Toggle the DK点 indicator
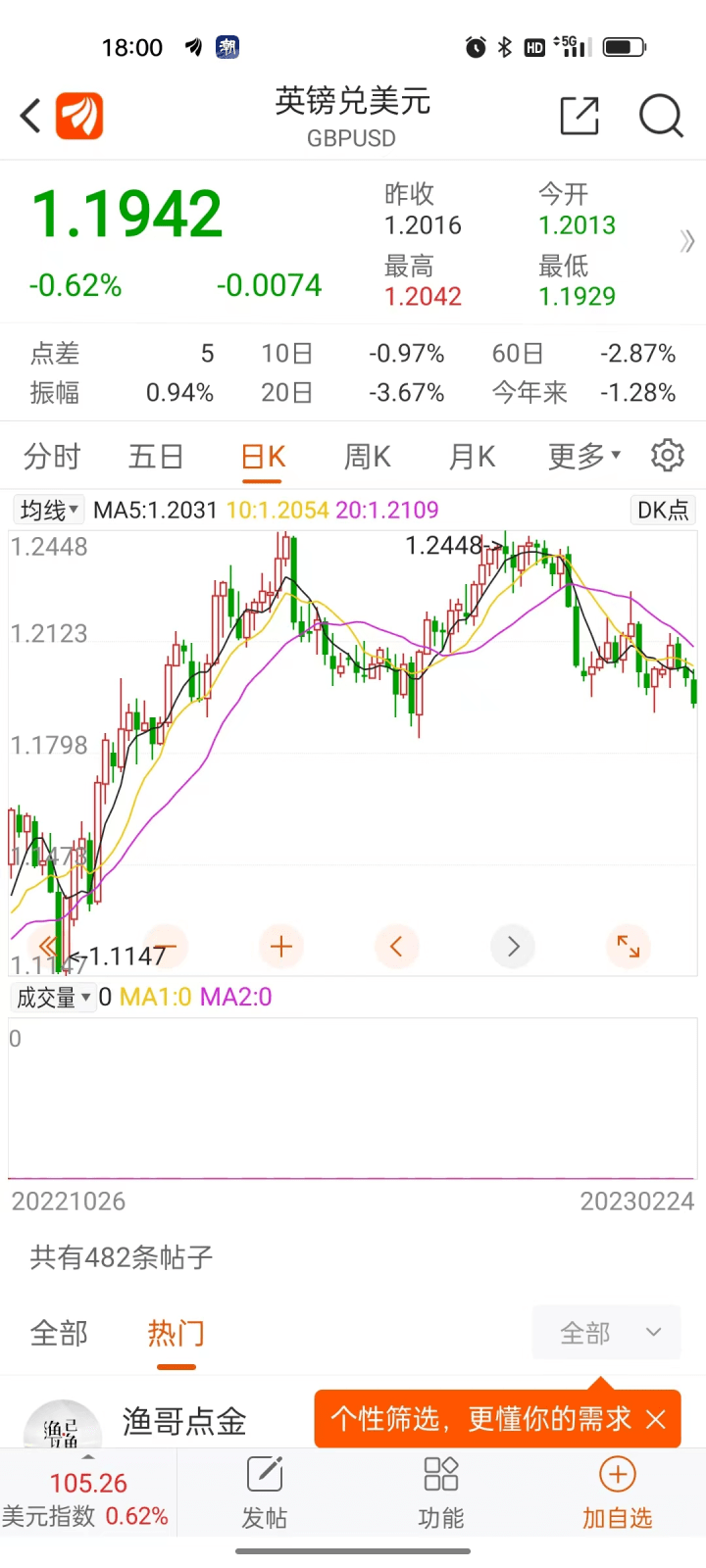 click(662, 510)
